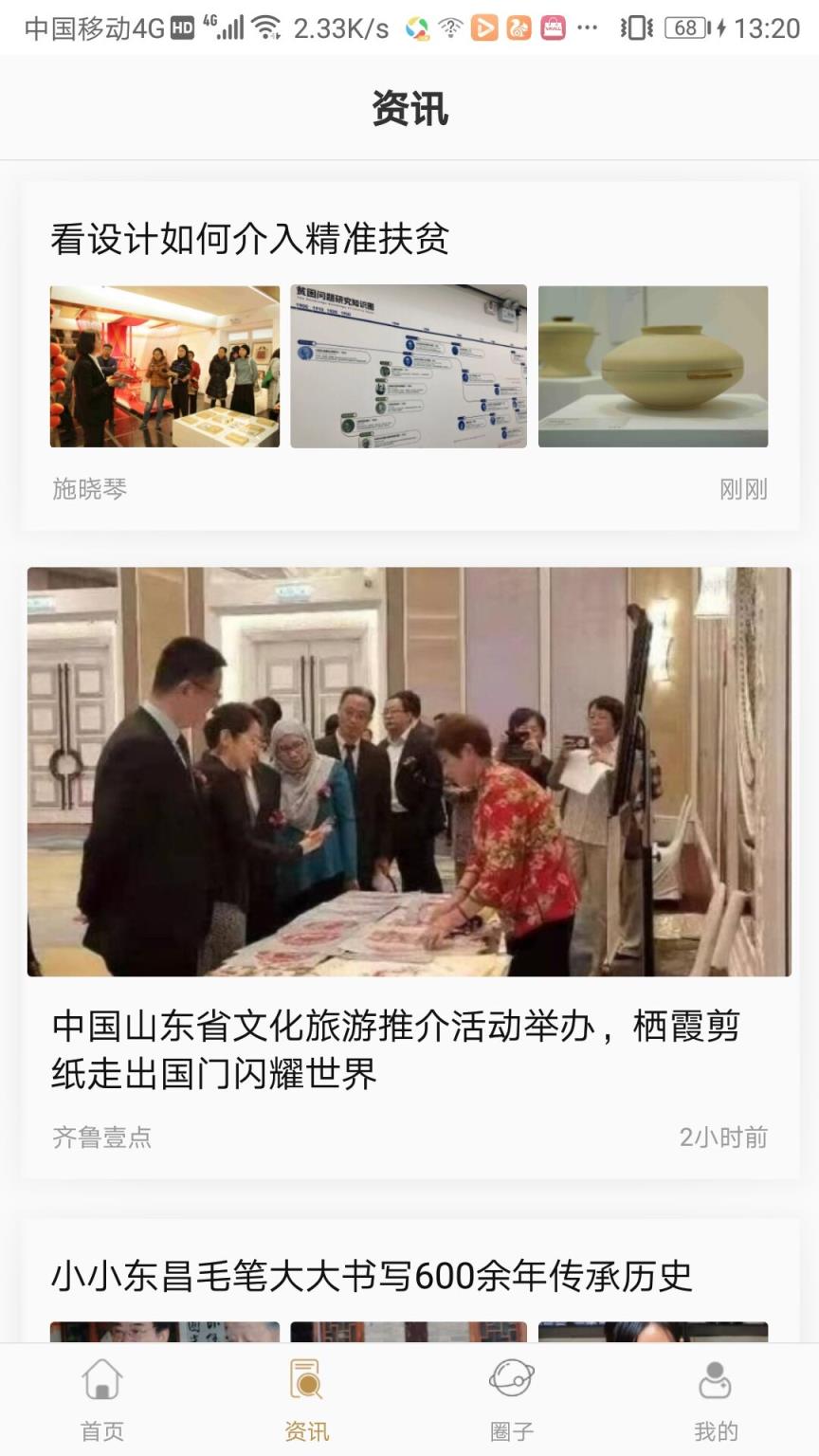This screenshot has height=1456, width=819.
Task: Switch to the 圈子 tab
Action: coord(512,1403)
